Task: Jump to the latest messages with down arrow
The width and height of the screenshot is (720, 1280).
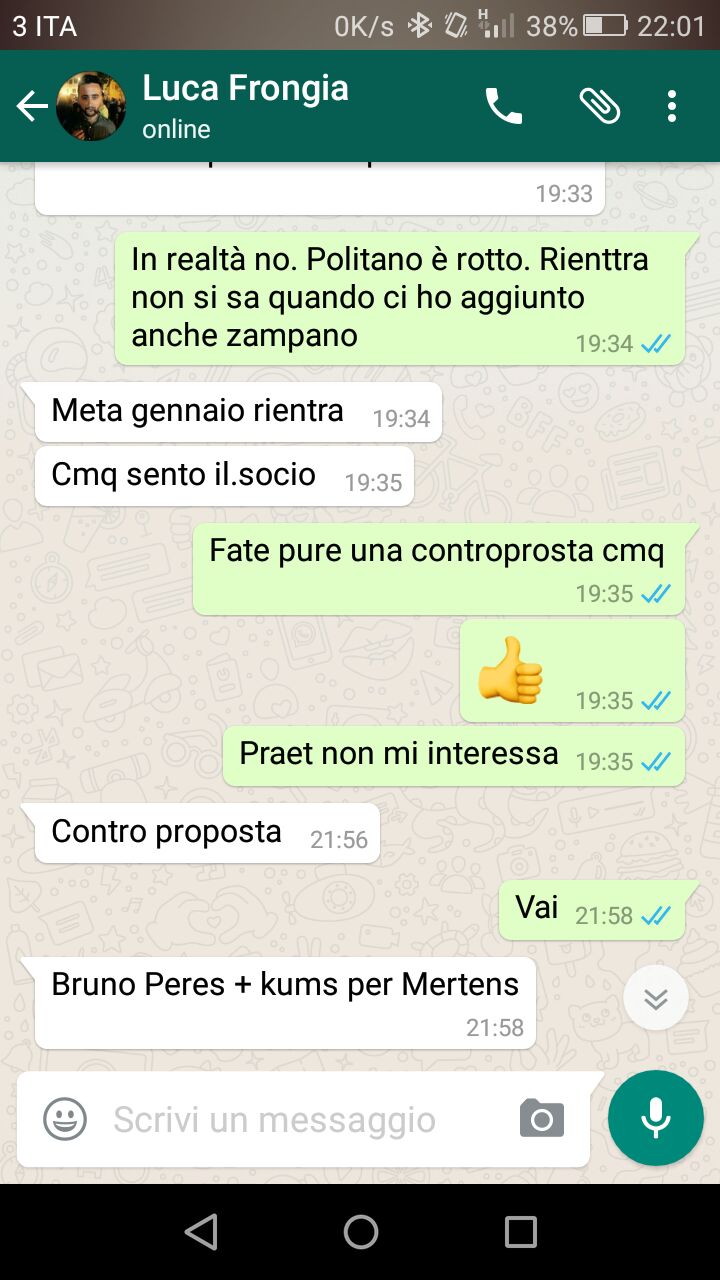Action: pos(655,998)
